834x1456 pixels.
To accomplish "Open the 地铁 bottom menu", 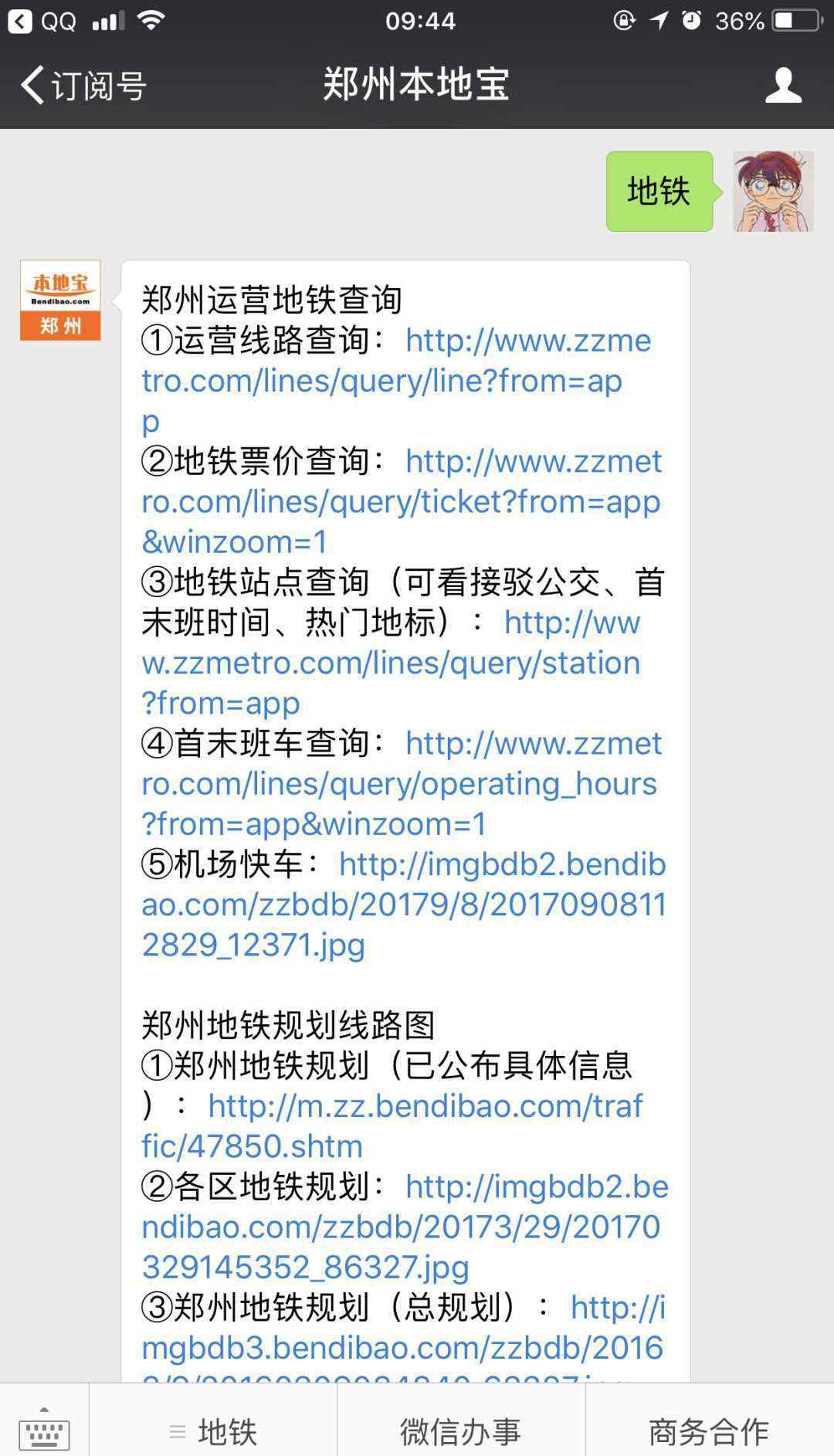I will [213, 1431].
